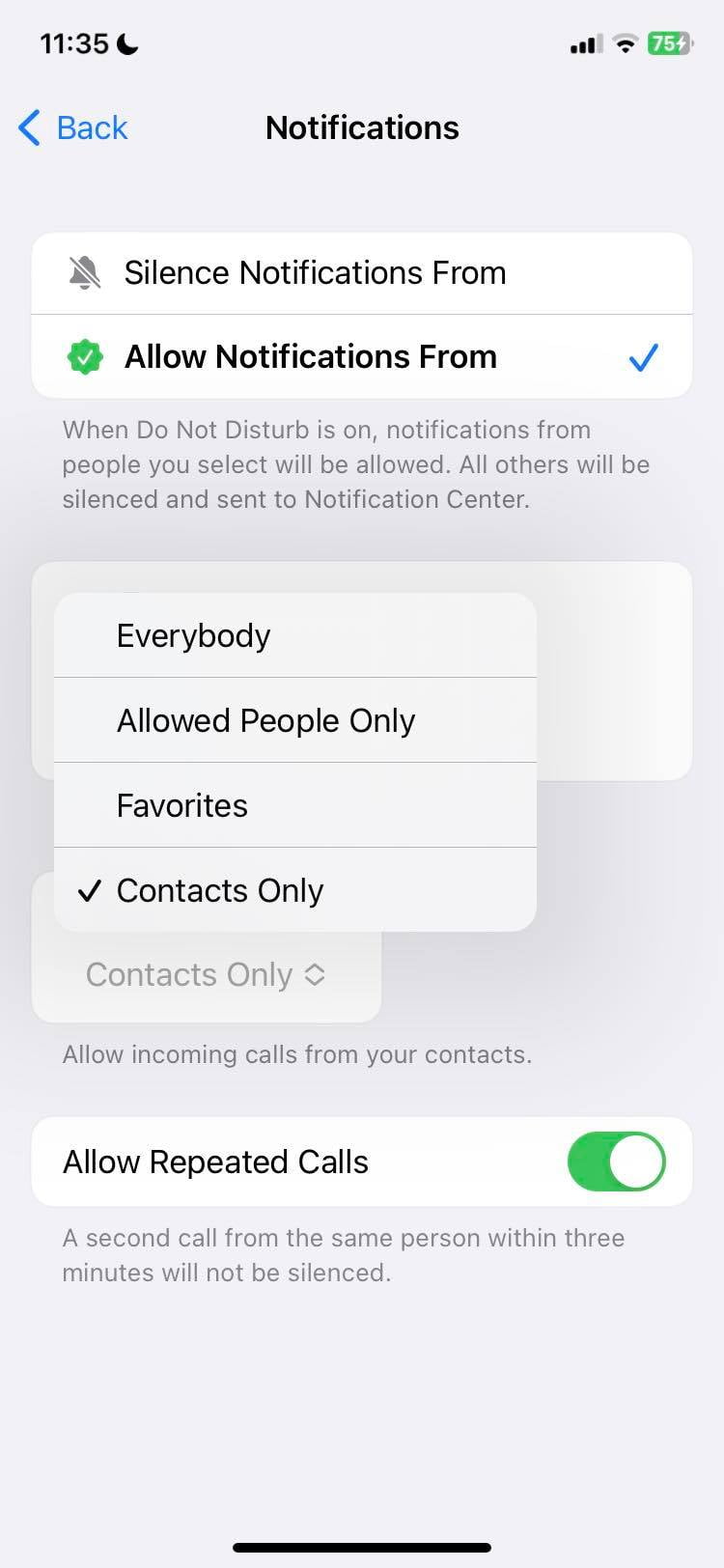Select Allow Notifications From option
Image resolution: width=724 pixels, height=1568 pixels.
point(311,357)
